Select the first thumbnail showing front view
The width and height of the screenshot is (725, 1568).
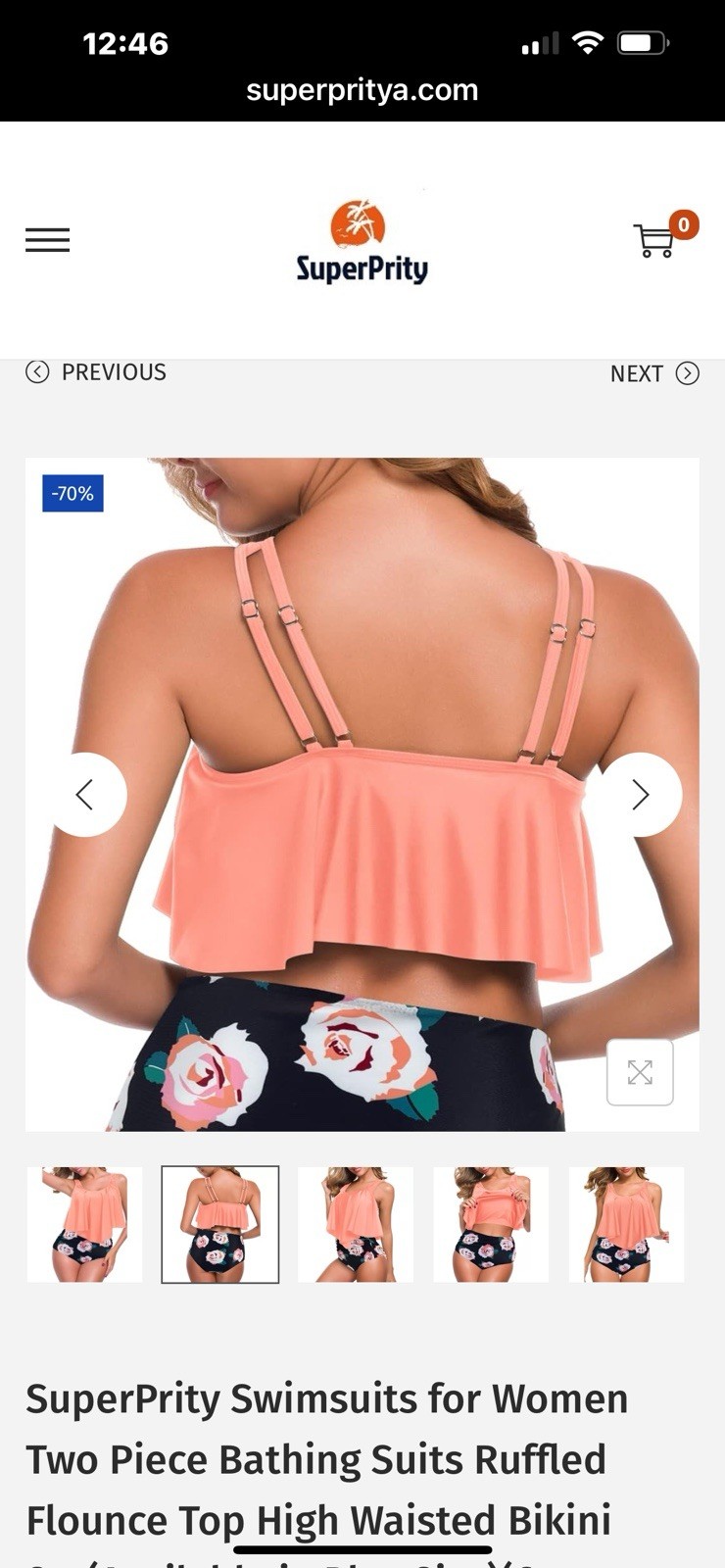coord(84,1224)
